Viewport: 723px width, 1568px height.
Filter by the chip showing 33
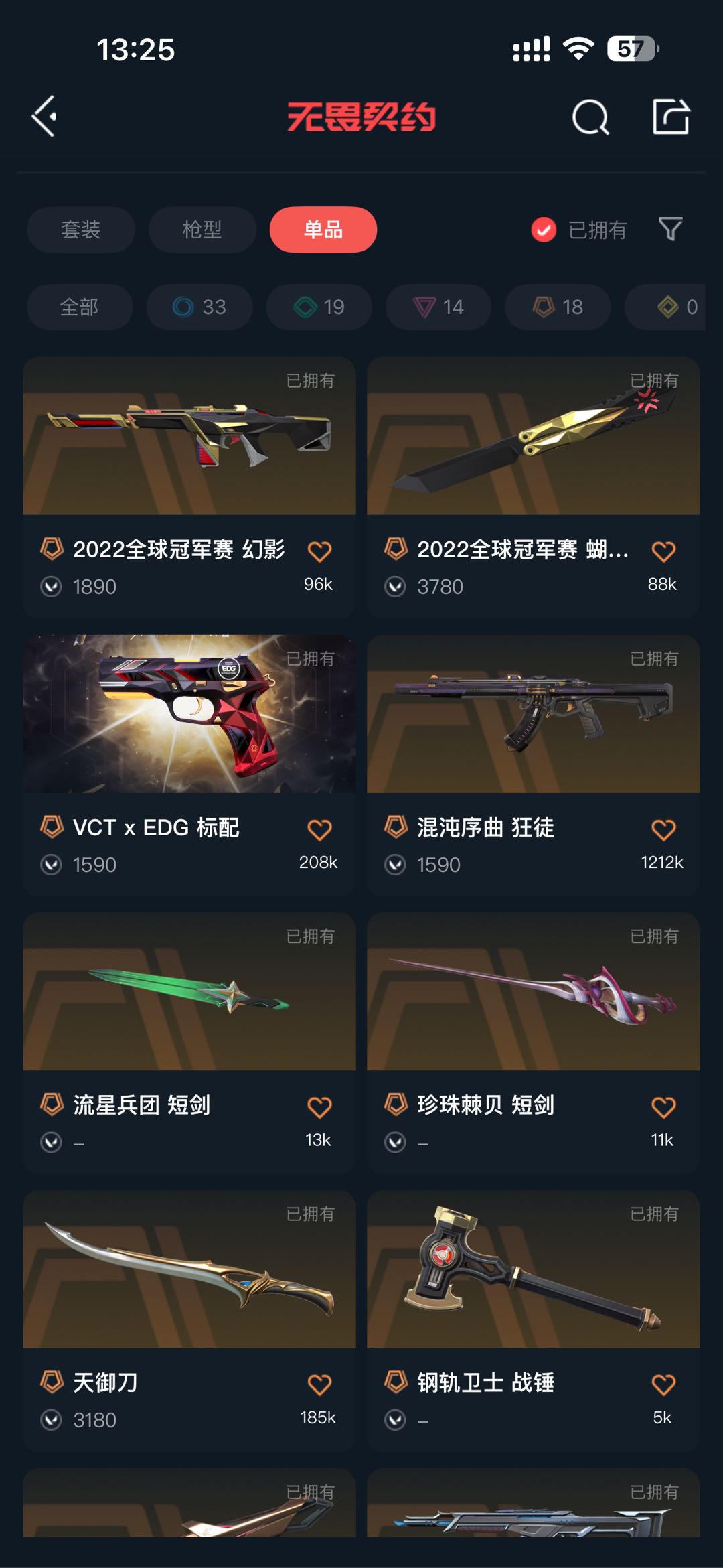(x=199, y=307)
